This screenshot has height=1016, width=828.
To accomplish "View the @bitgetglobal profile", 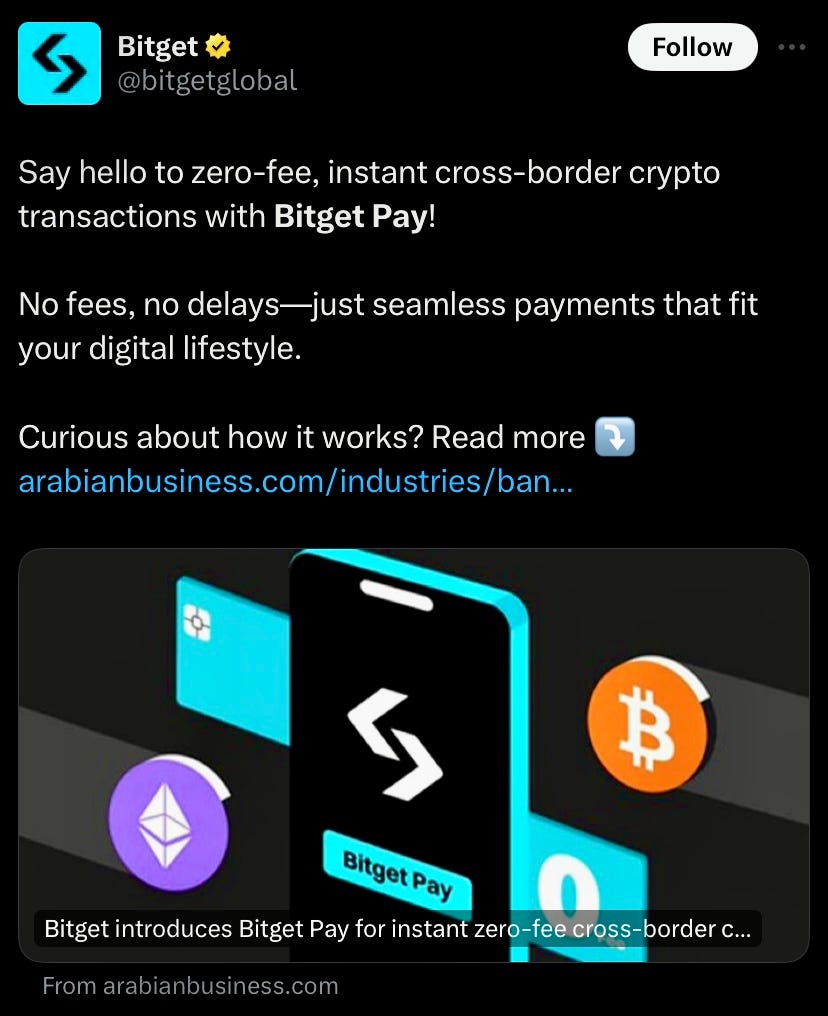I will point(207,80).
